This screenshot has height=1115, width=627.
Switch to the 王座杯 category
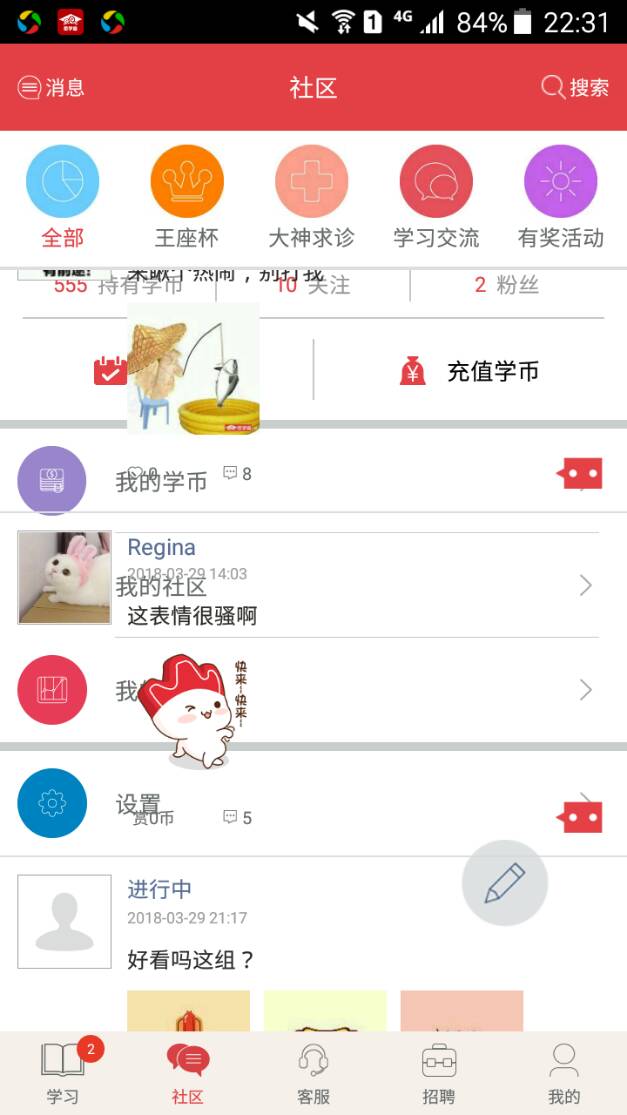pos(187,197)
